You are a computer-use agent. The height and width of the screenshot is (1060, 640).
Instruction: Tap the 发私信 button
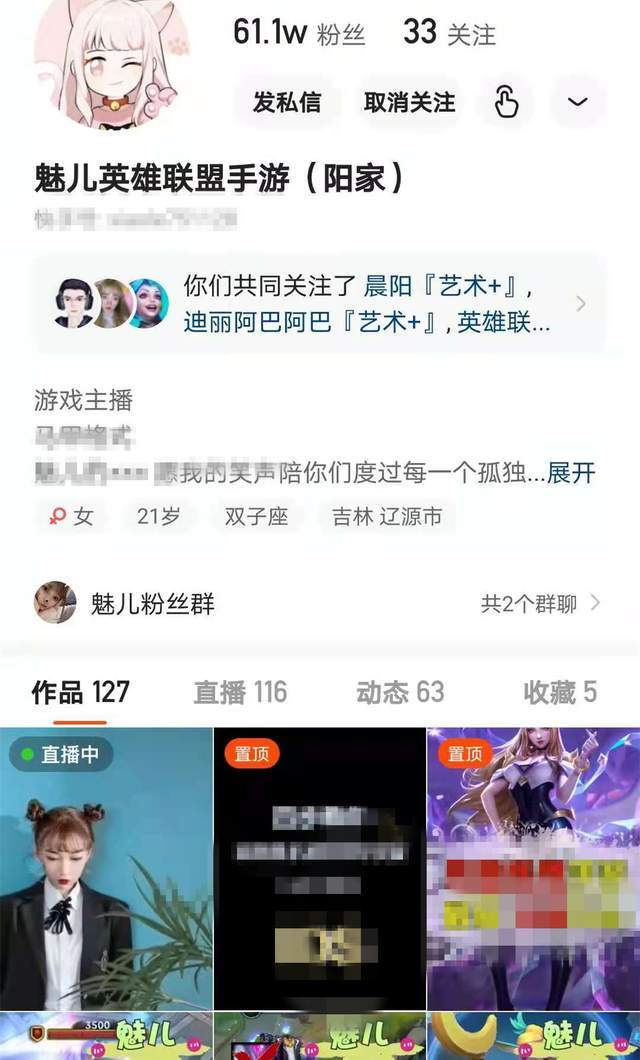[x=286, y=102]
